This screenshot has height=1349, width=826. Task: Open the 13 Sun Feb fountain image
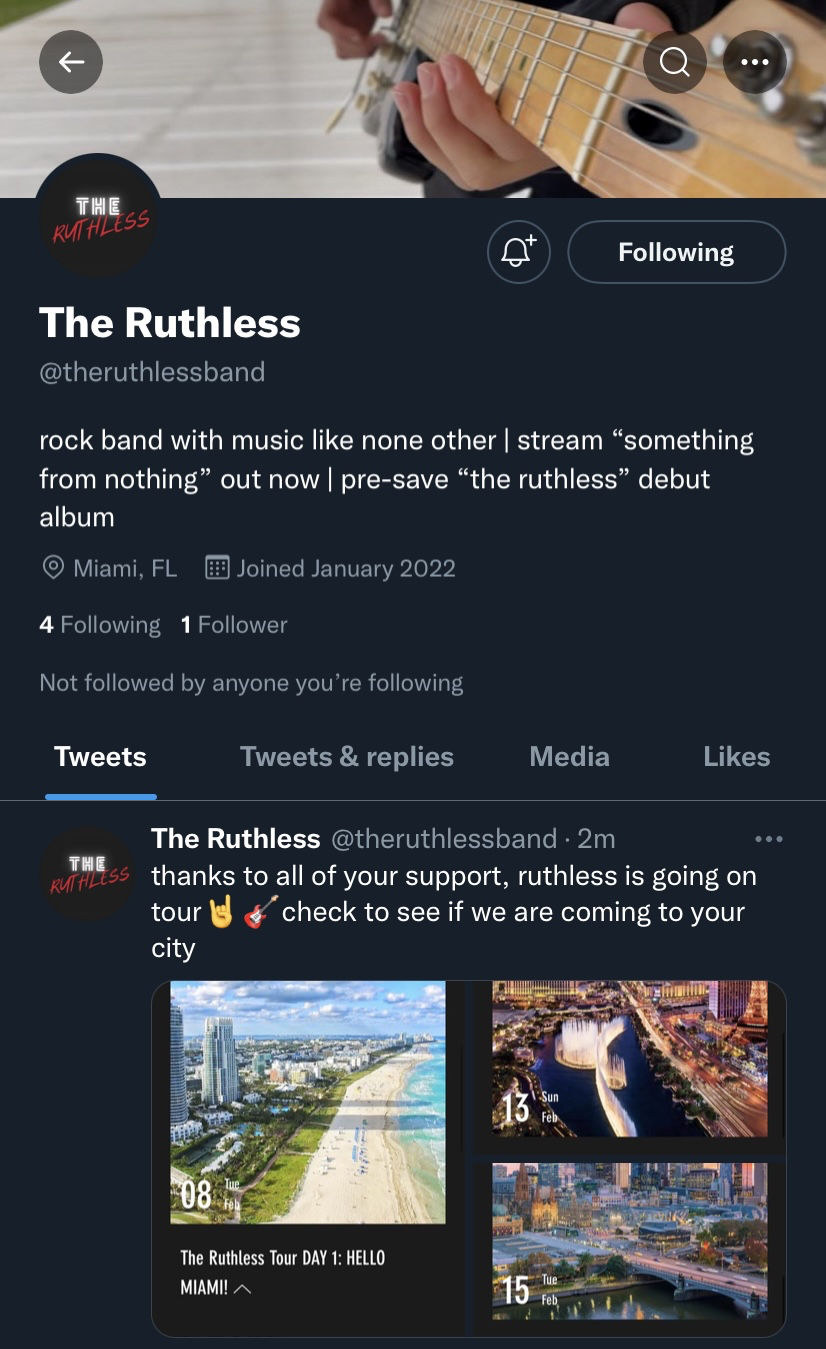[630, 1060]
